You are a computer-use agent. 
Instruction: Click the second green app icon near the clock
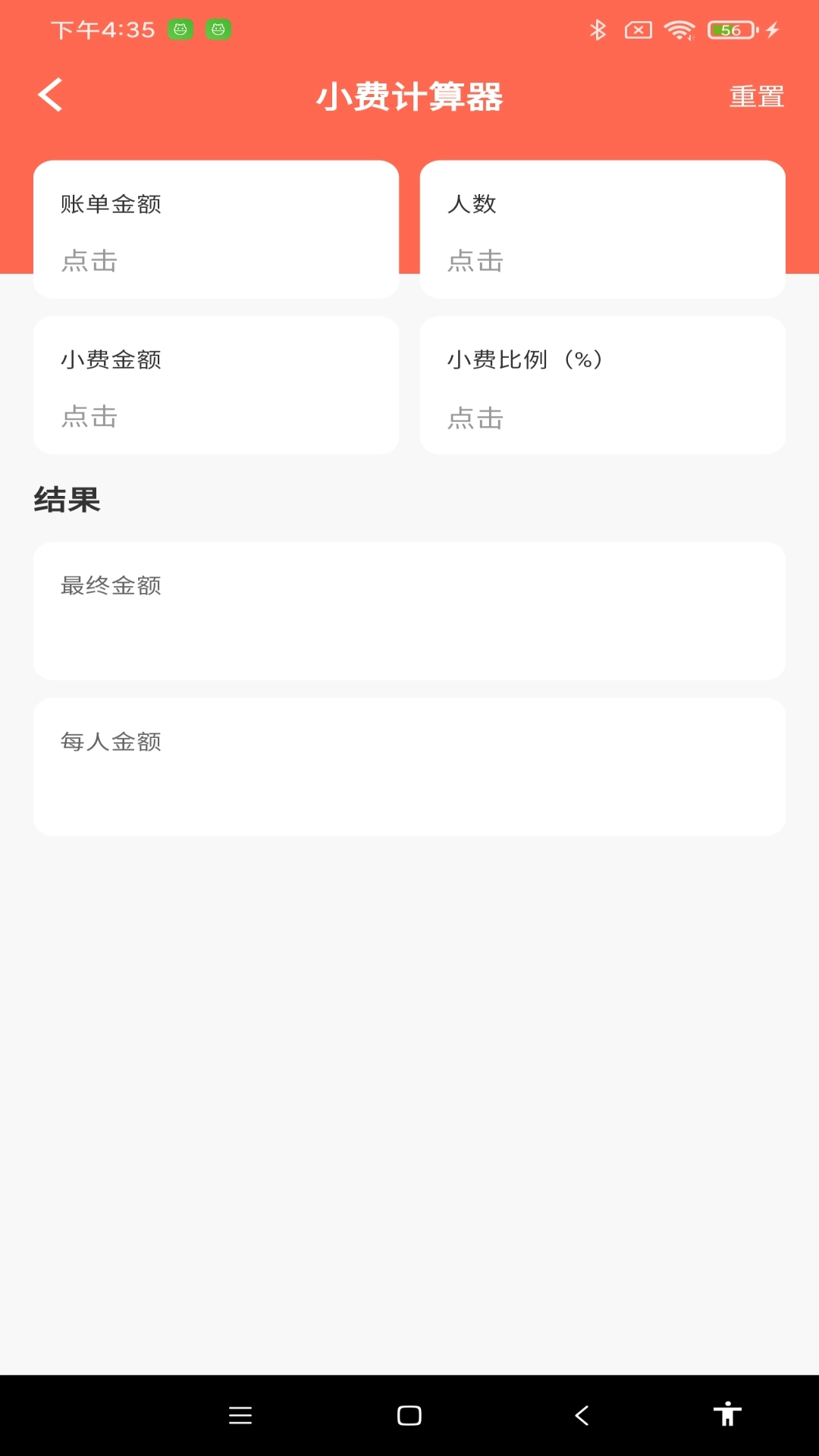tap(218, 30)
